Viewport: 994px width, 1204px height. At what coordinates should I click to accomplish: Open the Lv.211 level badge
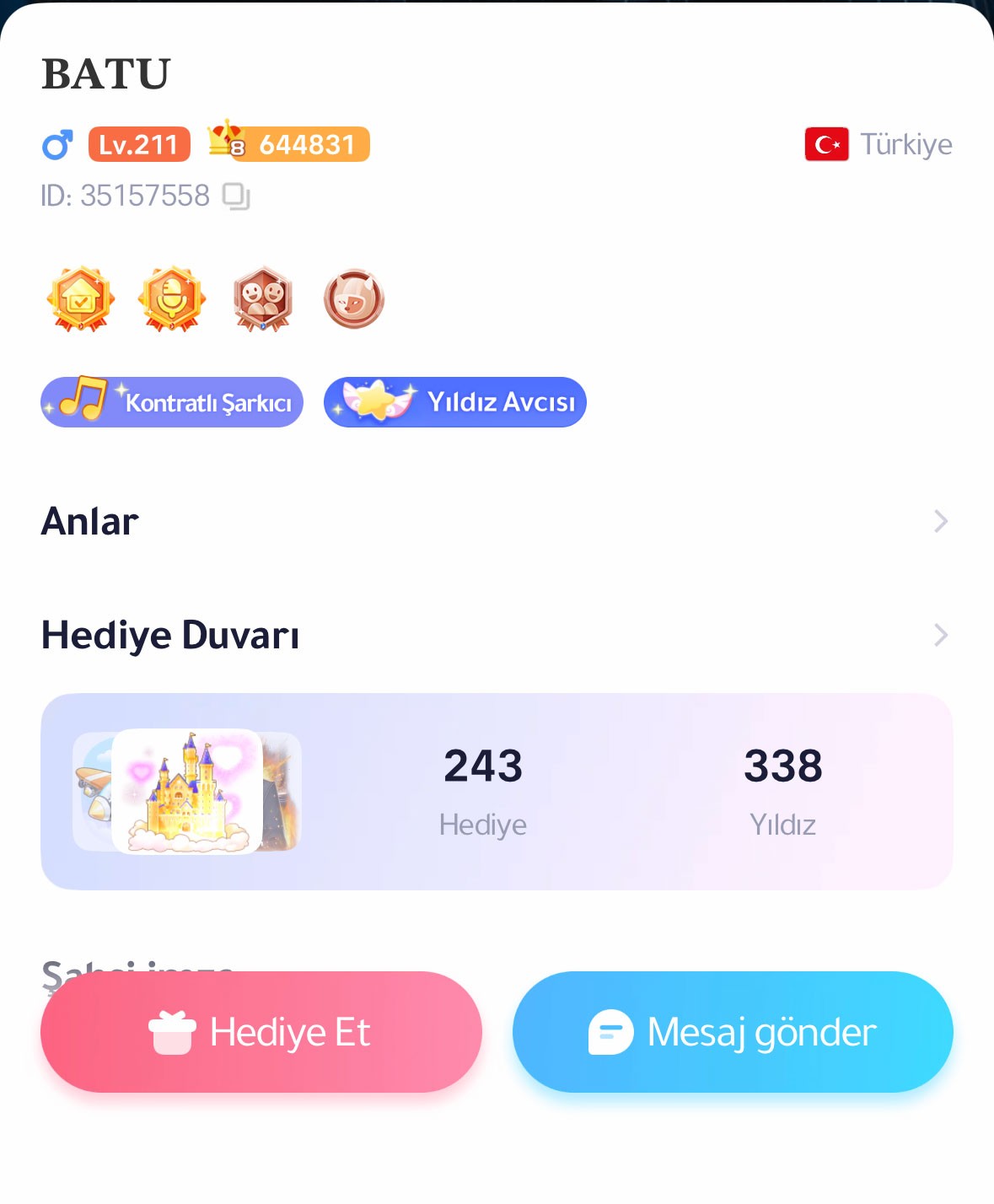pos(139,144)
